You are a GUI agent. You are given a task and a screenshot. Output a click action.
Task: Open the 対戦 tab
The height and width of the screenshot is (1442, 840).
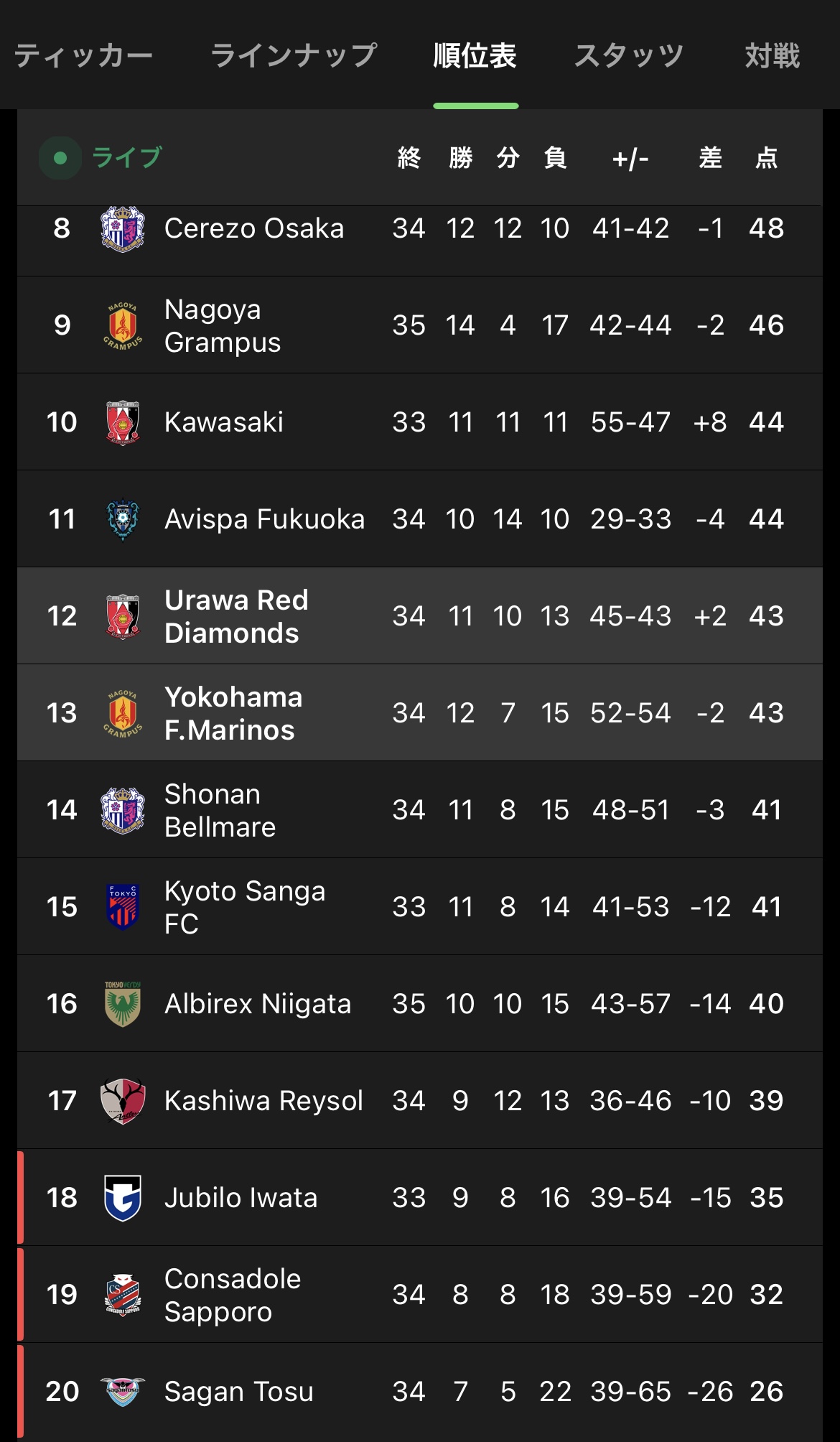pos(773,56)
